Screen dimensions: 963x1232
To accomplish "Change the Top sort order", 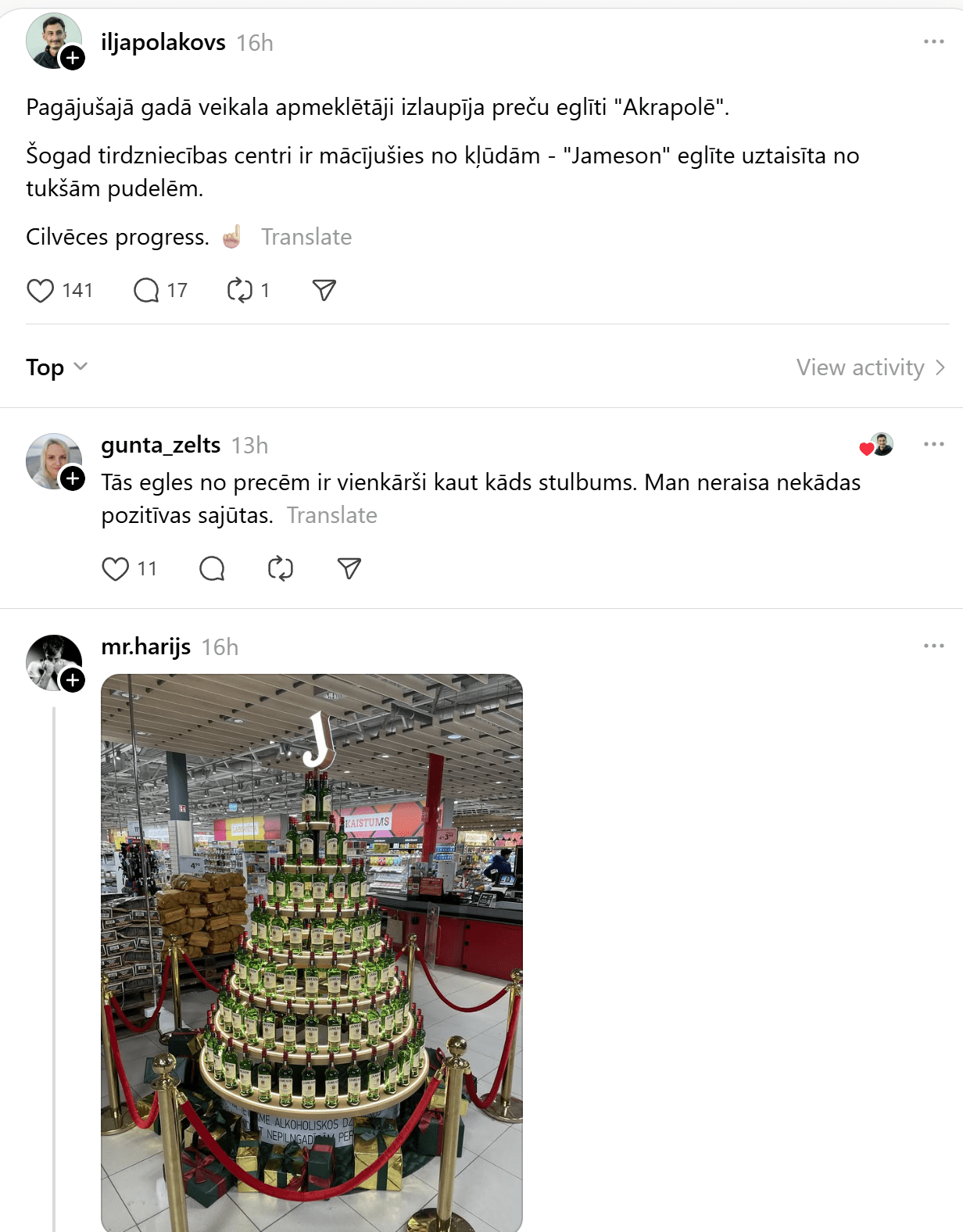I will coord(56,367).
